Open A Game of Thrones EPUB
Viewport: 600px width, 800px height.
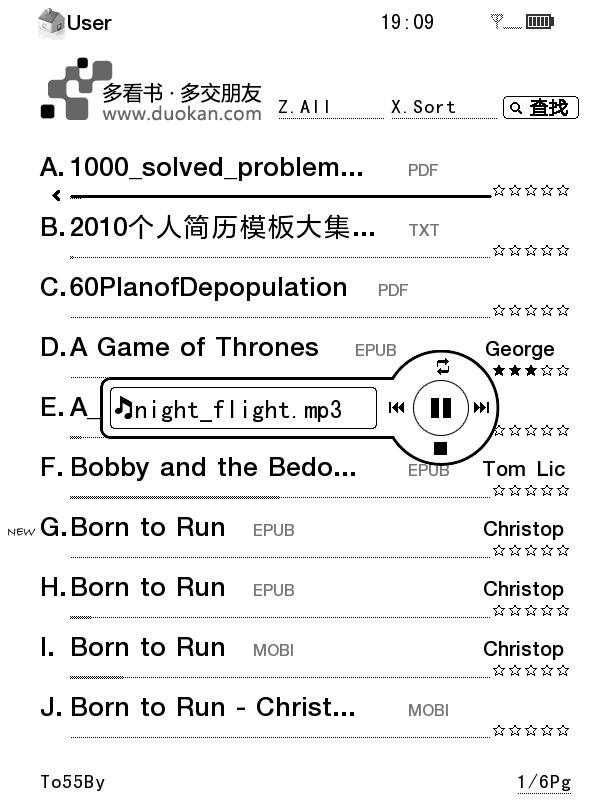[194, 348]
